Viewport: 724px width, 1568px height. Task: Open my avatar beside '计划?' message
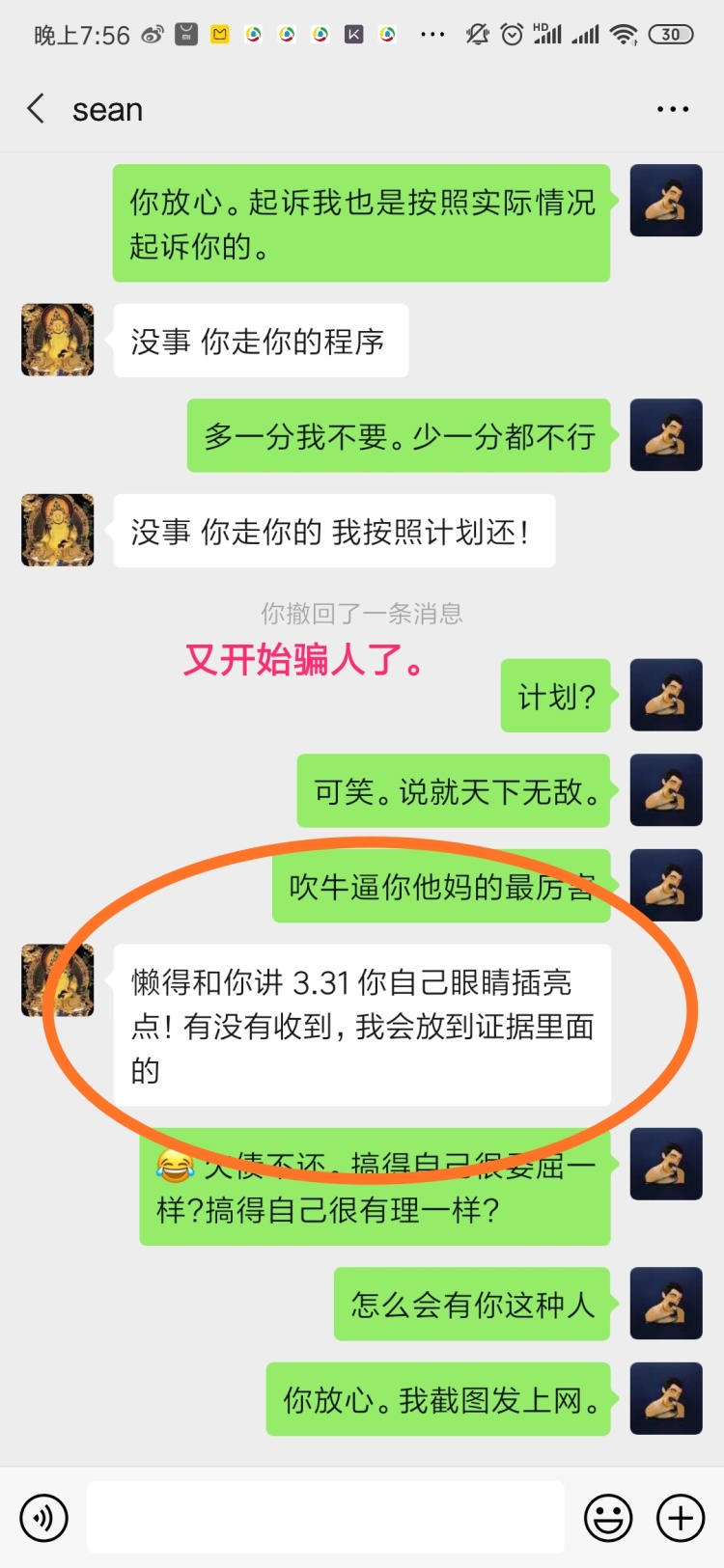(x=665, y=695)
